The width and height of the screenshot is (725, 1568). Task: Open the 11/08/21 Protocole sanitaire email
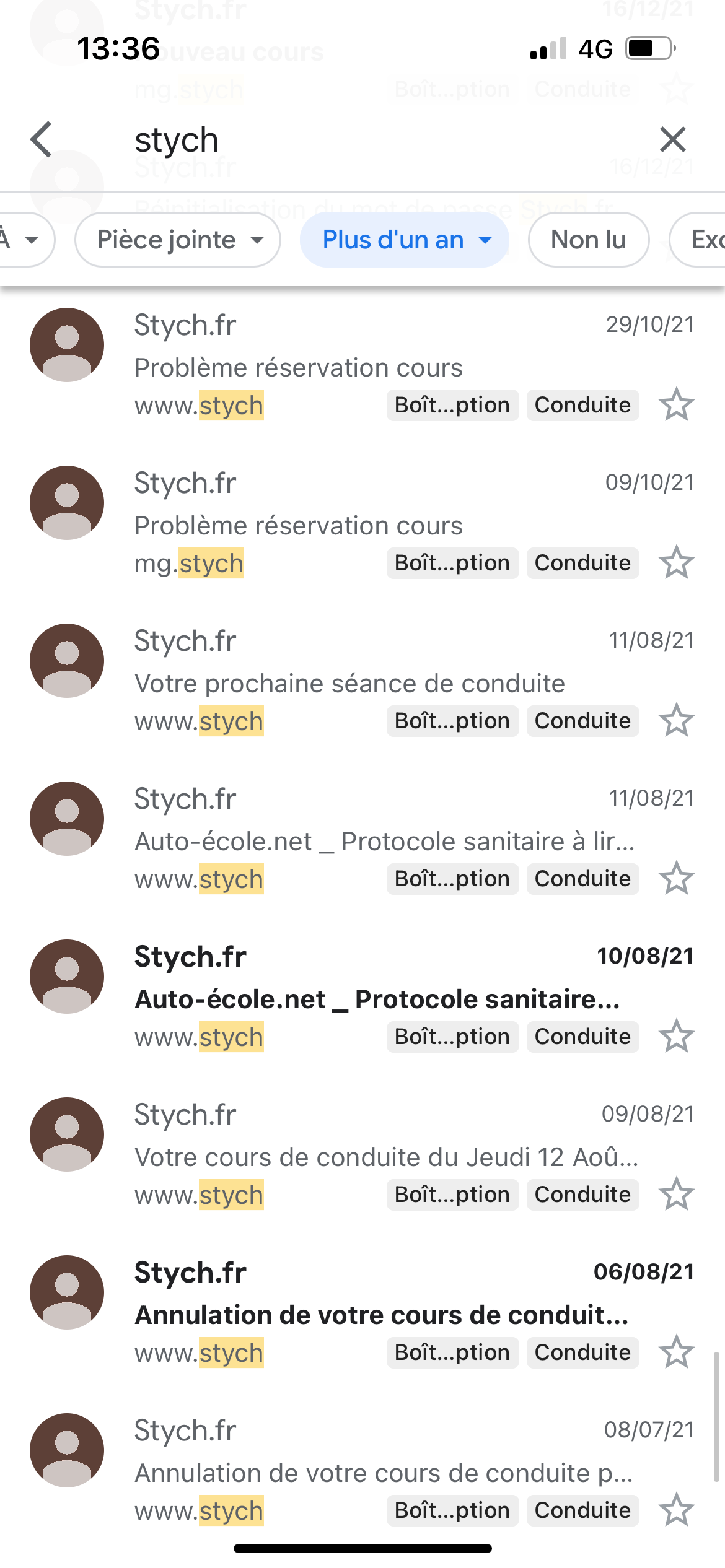point(347,840)
